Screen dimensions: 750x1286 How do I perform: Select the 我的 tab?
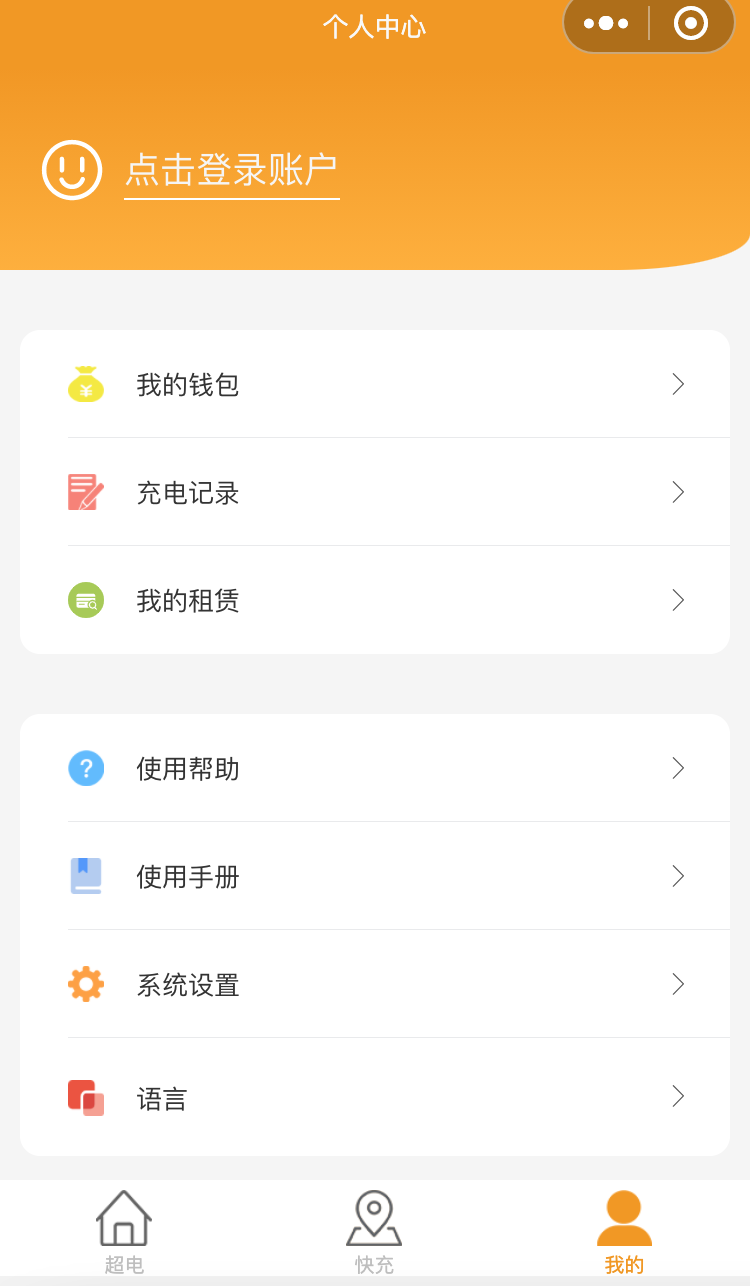click(624, 1232)
